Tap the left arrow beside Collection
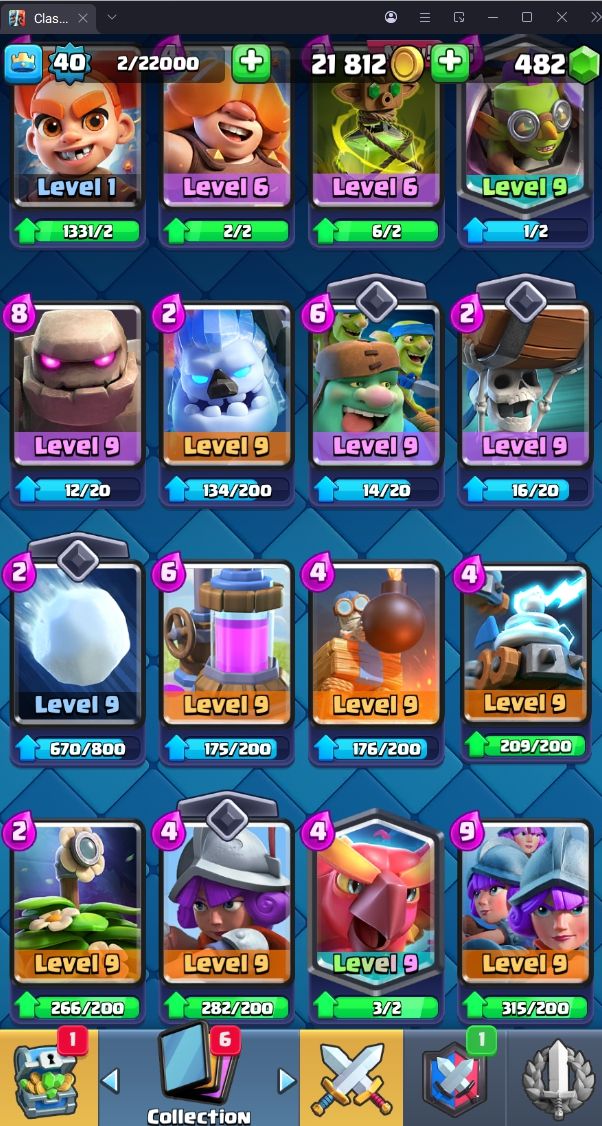602x1126 pixels. click(x=111, y=1079)
